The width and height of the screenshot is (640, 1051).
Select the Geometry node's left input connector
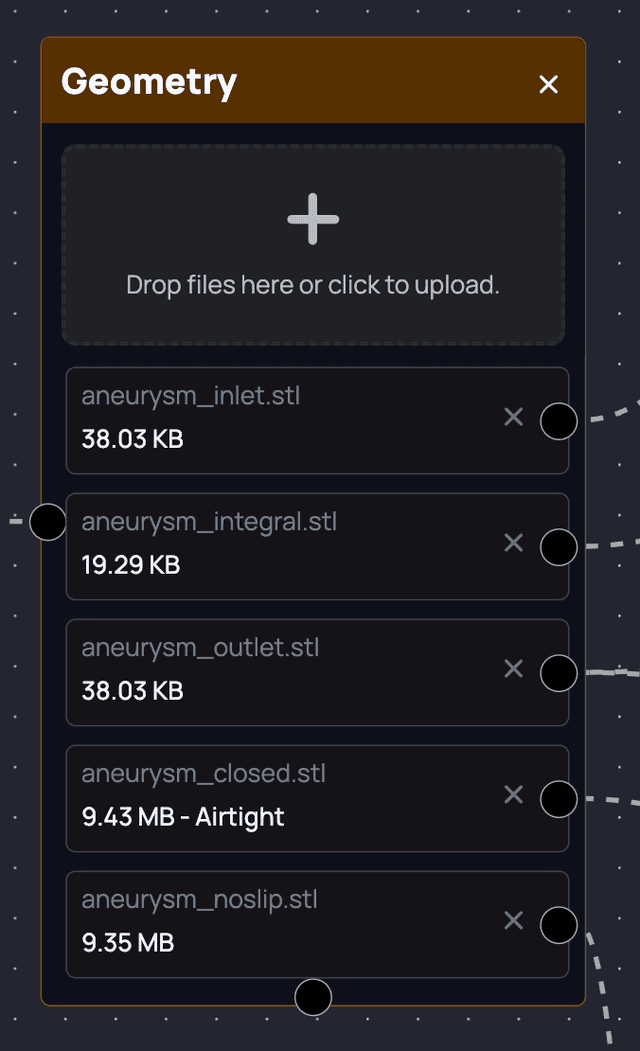tap(48, 522)
